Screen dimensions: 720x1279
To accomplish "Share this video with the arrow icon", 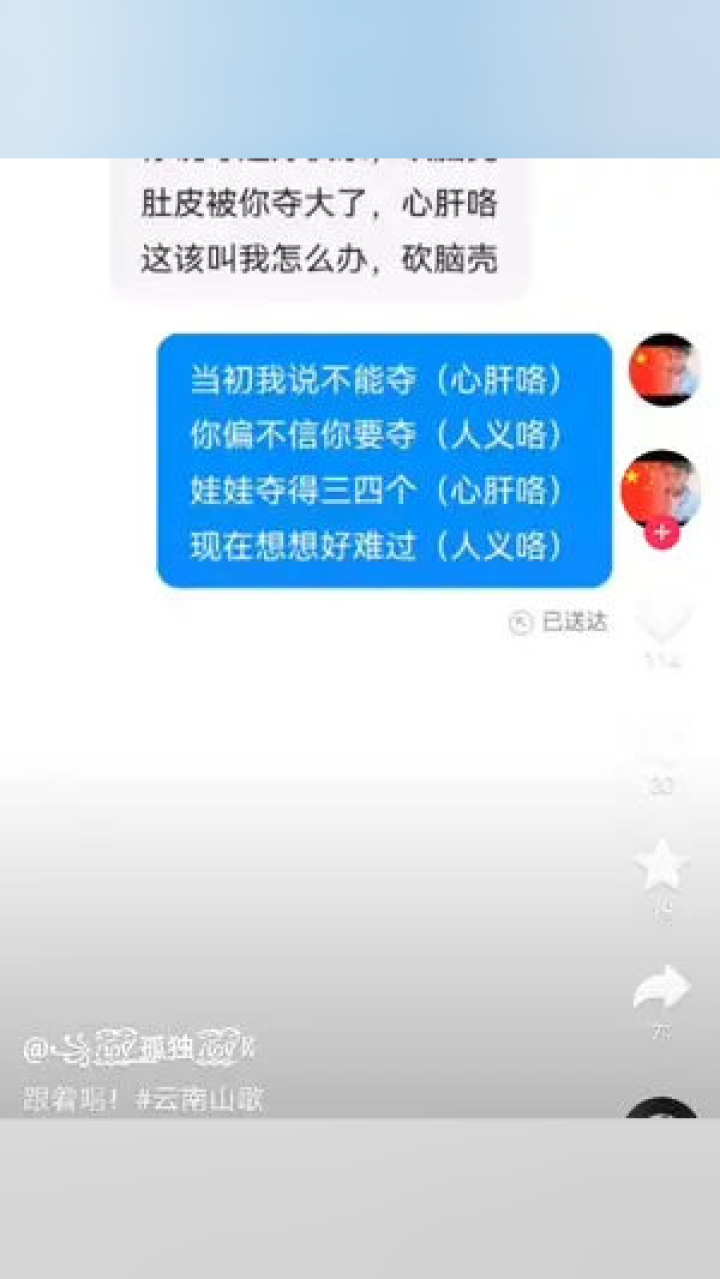I will point(662,989).
